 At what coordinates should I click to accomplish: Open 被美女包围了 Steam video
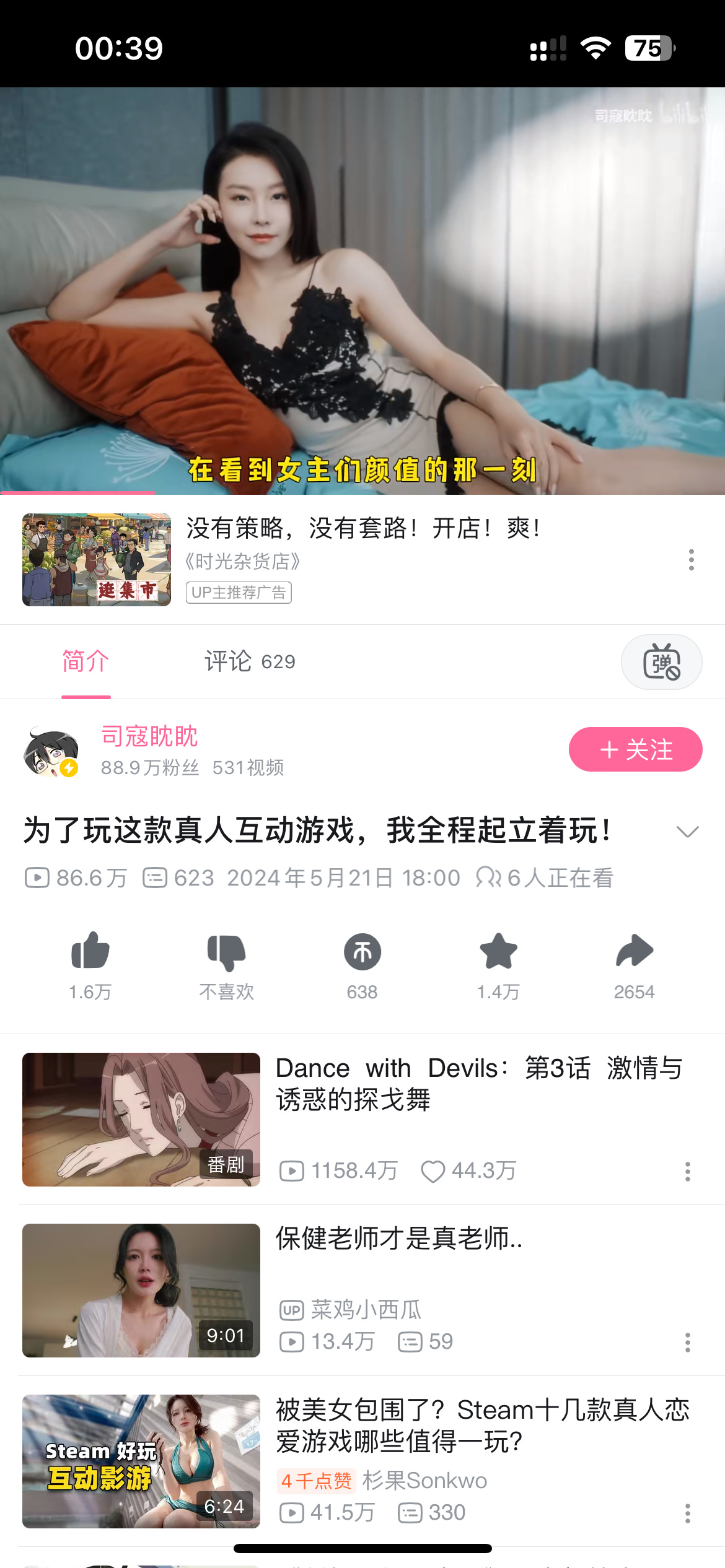(482, 1426)
